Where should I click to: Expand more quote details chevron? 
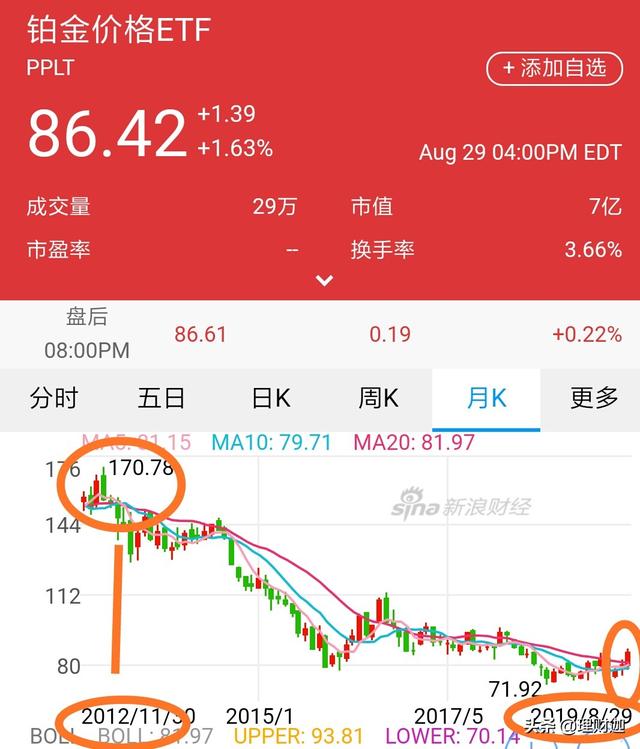(324, 281)
